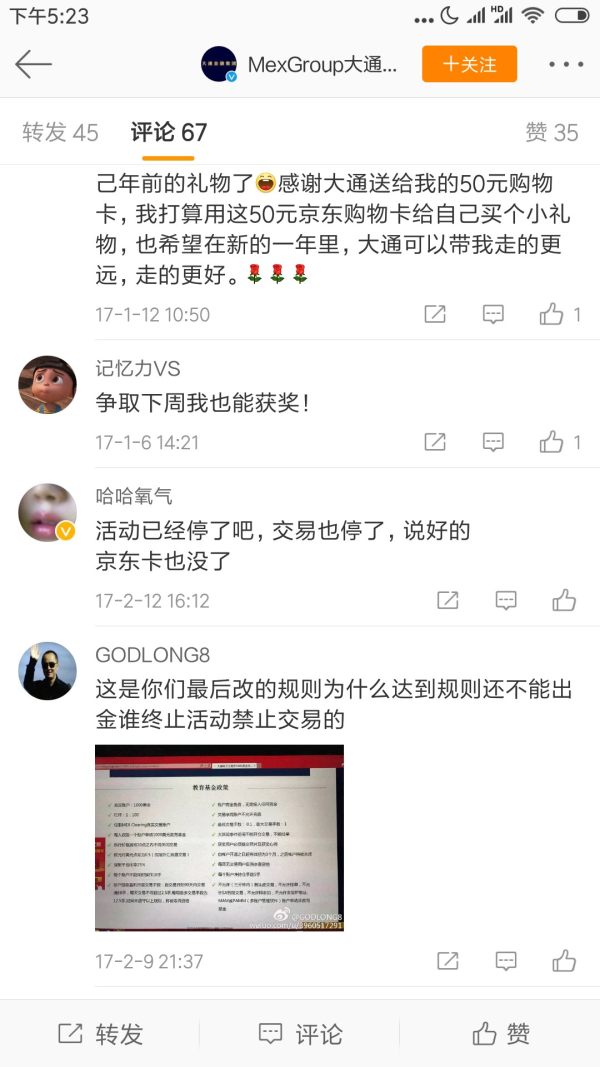
Task: Repost 记忆力VS's comment
Action: coord(435,441)
